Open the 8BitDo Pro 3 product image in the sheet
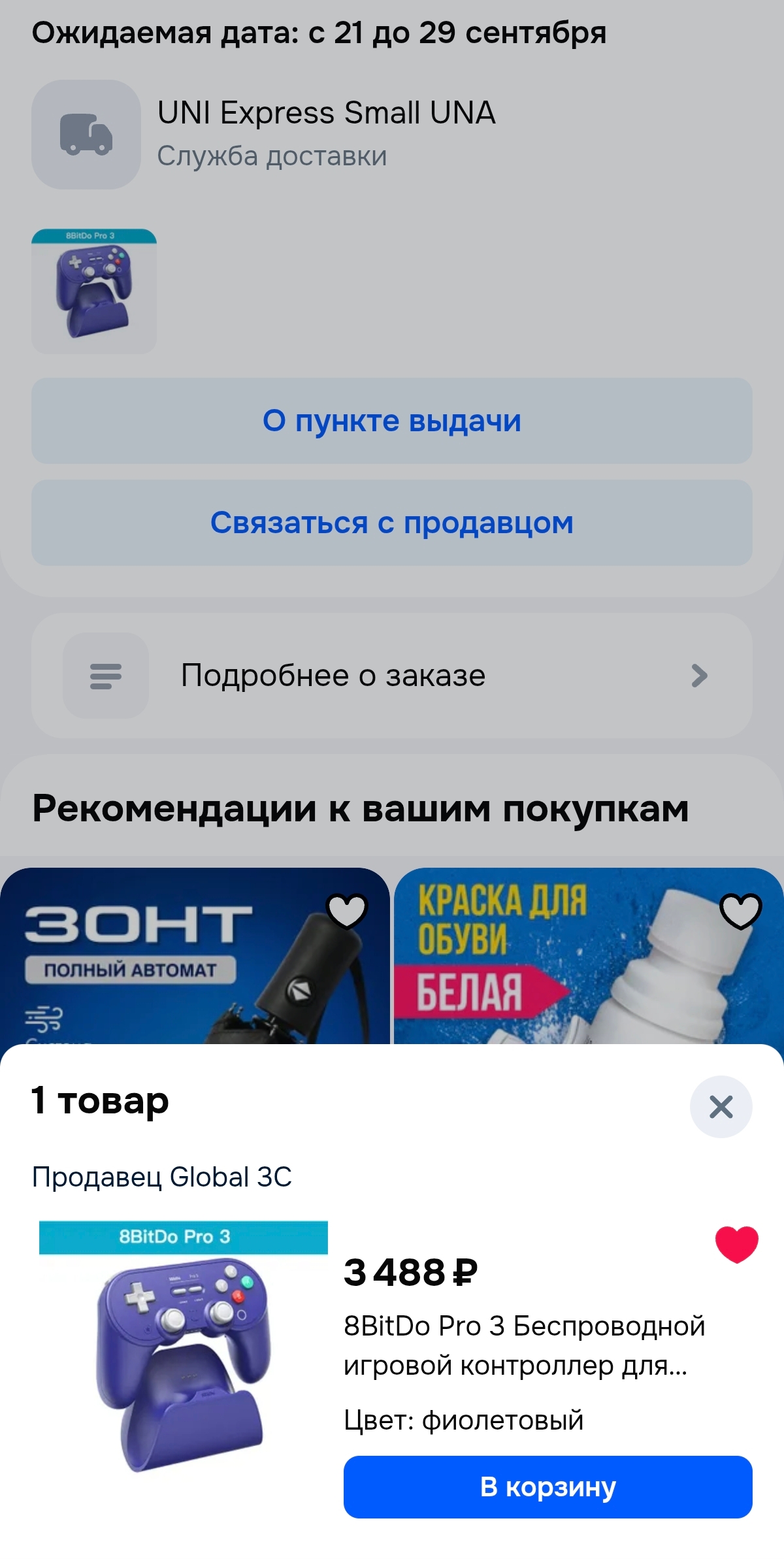784x1559 pixels. (183, 1347)
